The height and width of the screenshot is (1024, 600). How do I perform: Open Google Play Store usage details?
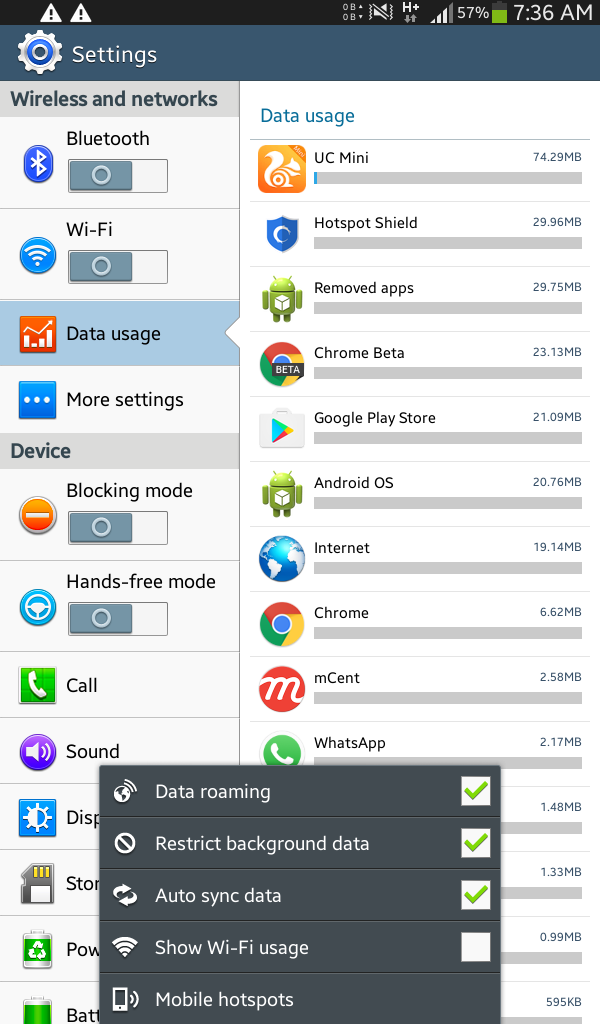(420, 428)
